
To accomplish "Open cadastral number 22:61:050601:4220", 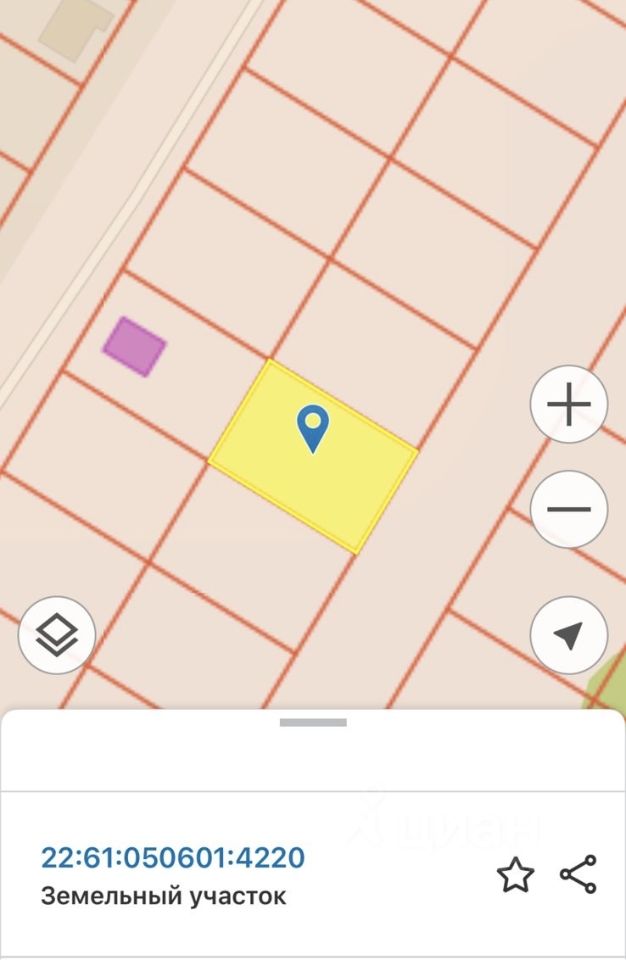I will [173, 858].
